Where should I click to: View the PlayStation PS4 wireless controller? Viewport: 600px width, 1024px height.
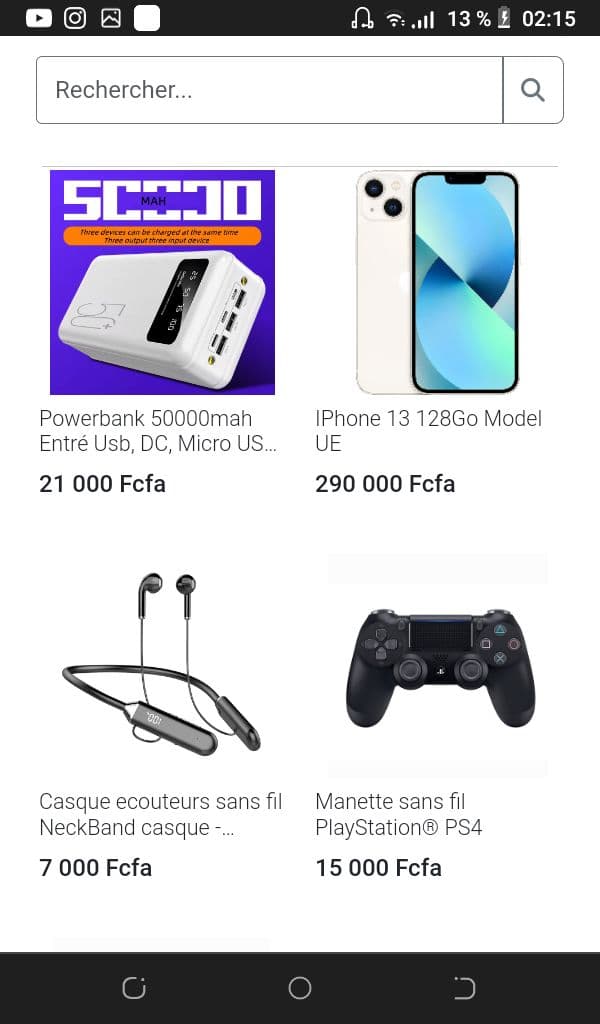[438, 666]
